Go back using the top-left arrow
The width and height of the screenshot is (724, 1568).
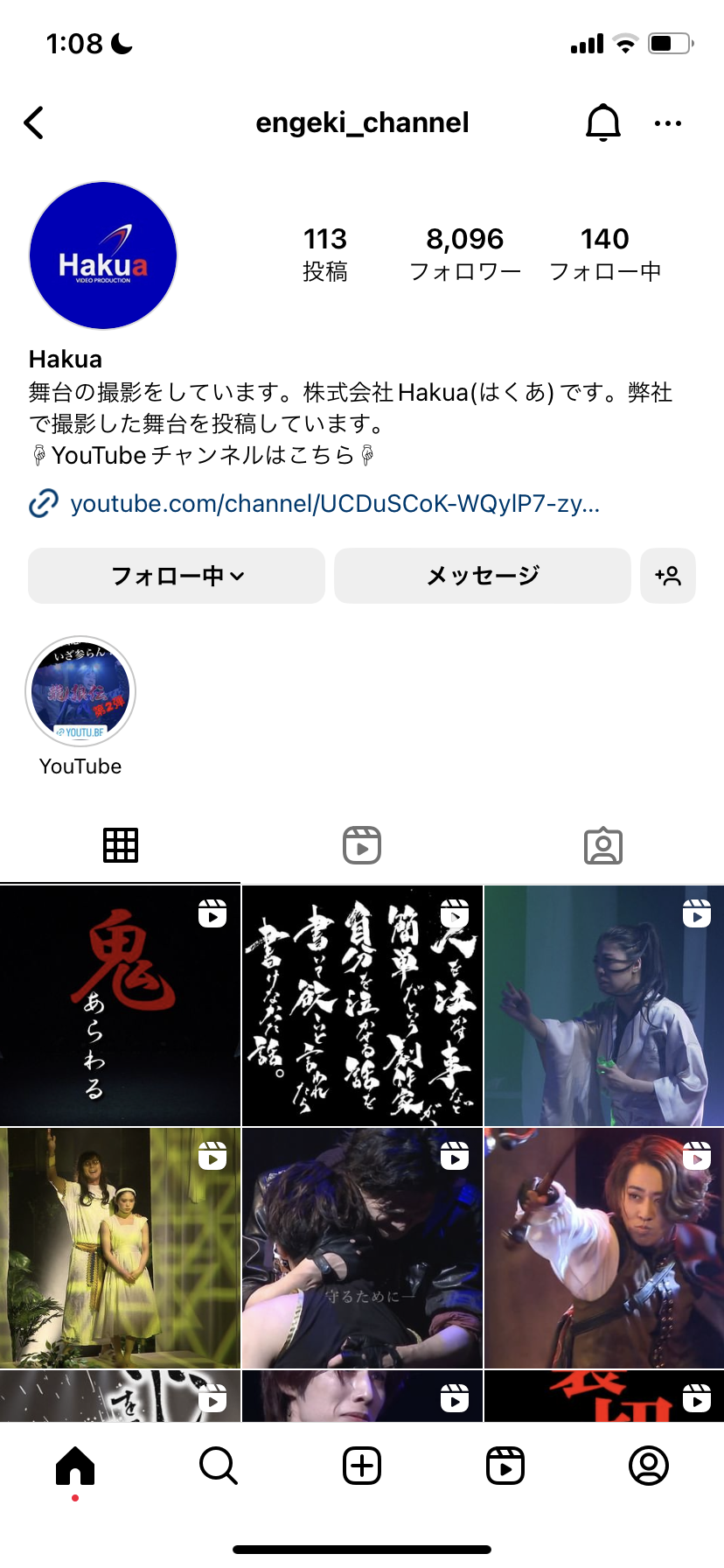pyautogui.click(x=34, y=123)
